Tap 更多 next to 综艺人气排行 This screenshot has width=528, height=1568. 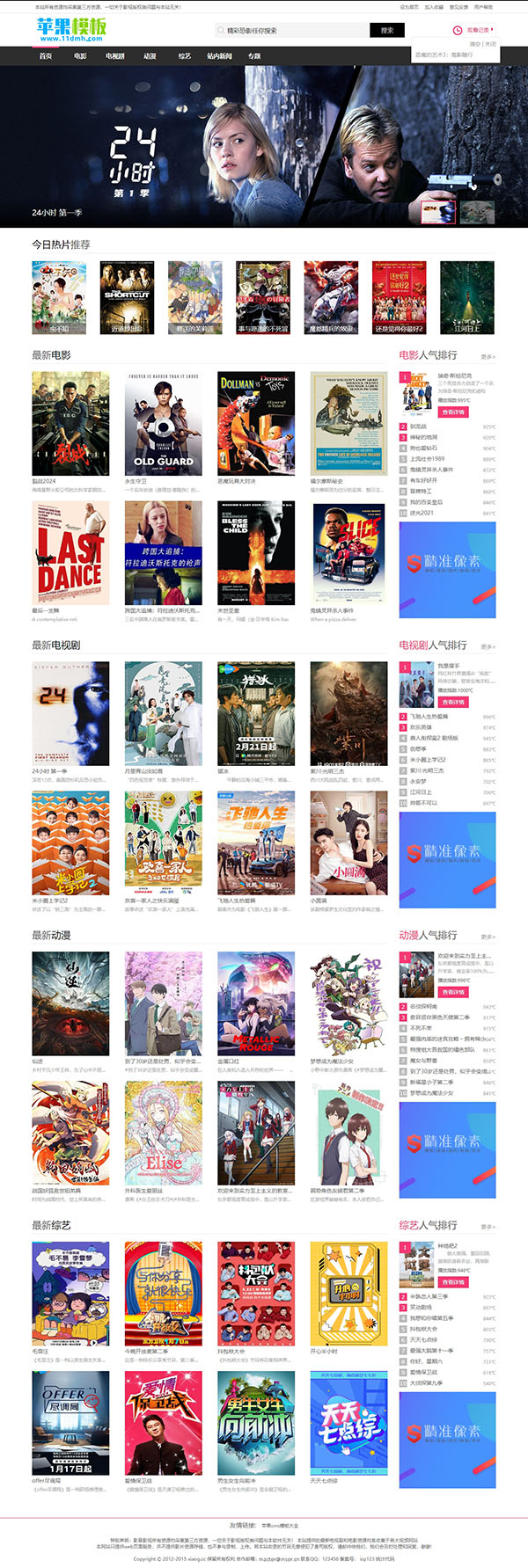coord(488,1227)
